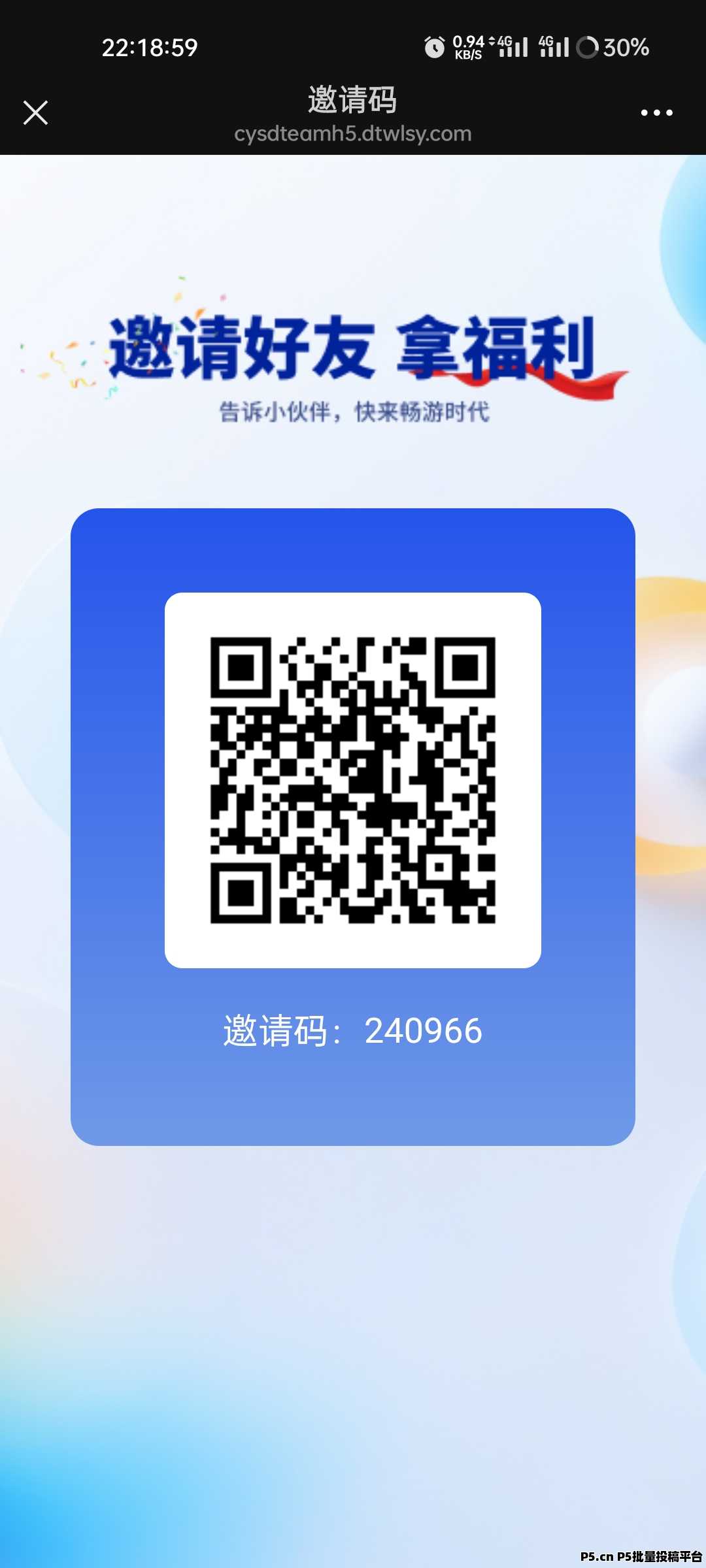This screenshot has width=706, height=1568.
Task: Close the invitation code webpage
Action: (36, 112)
